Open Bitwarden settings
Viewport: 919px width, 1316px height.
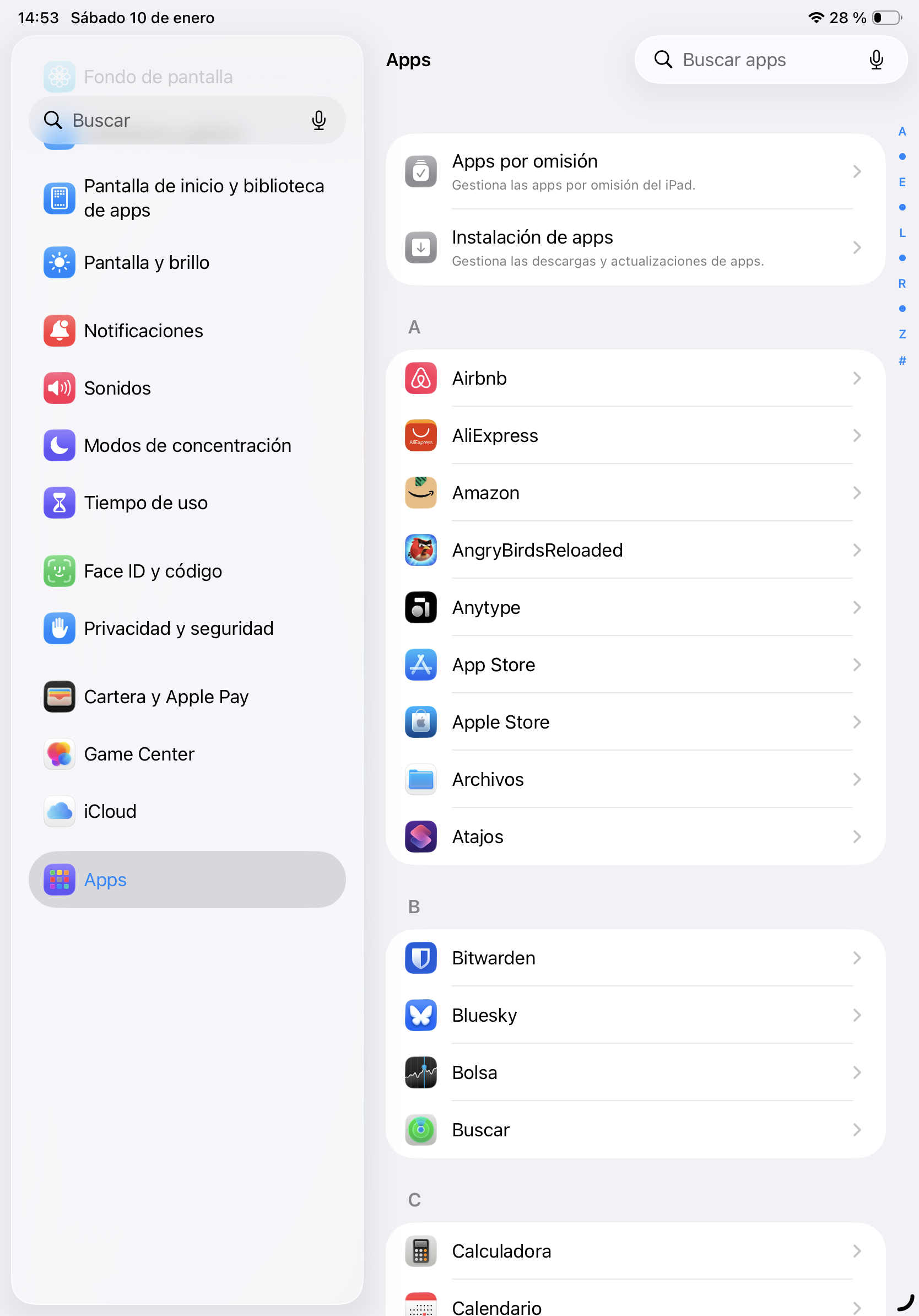coord(635,958)
